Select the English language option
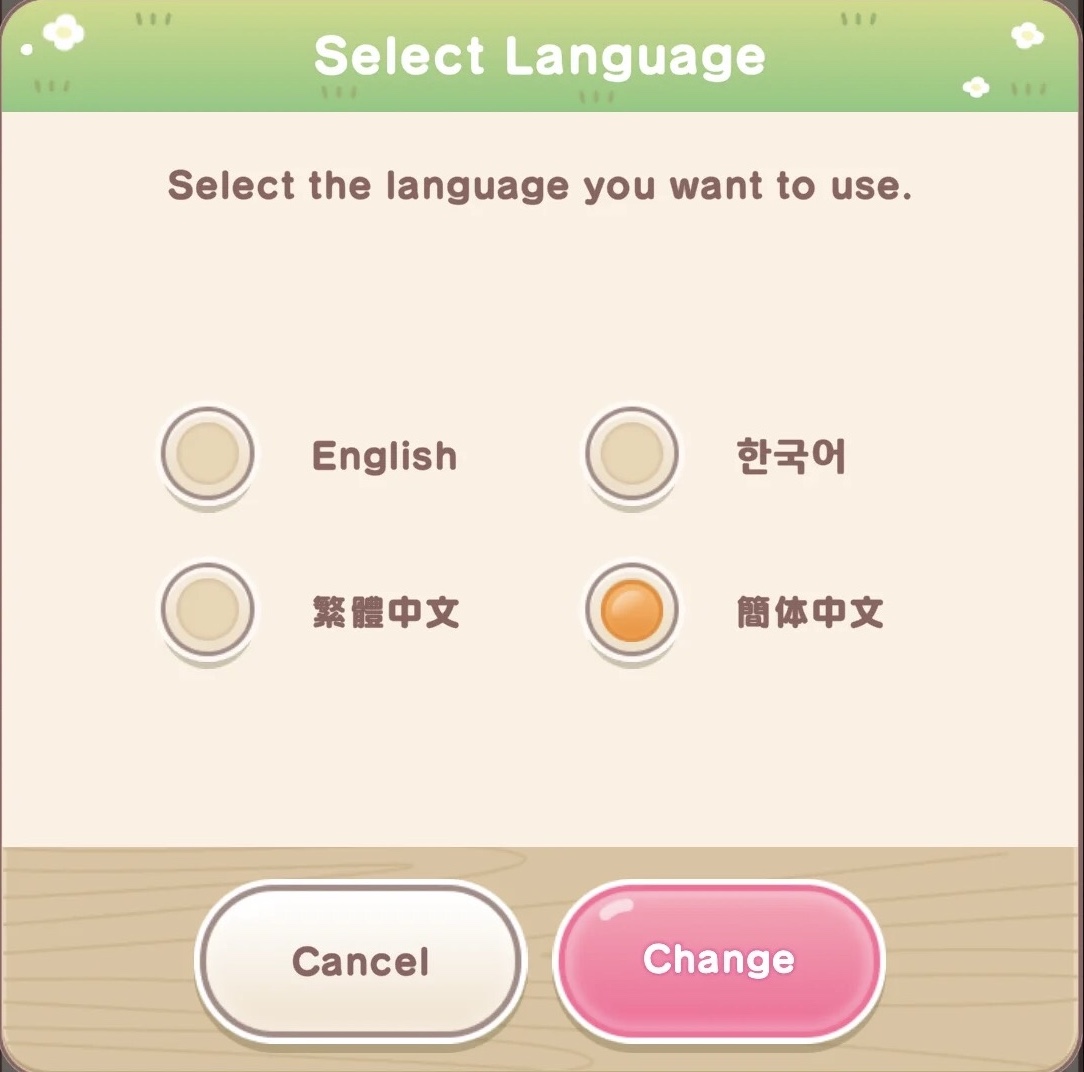Viewport: 1084px width, 1072px height. click(208, 454)
